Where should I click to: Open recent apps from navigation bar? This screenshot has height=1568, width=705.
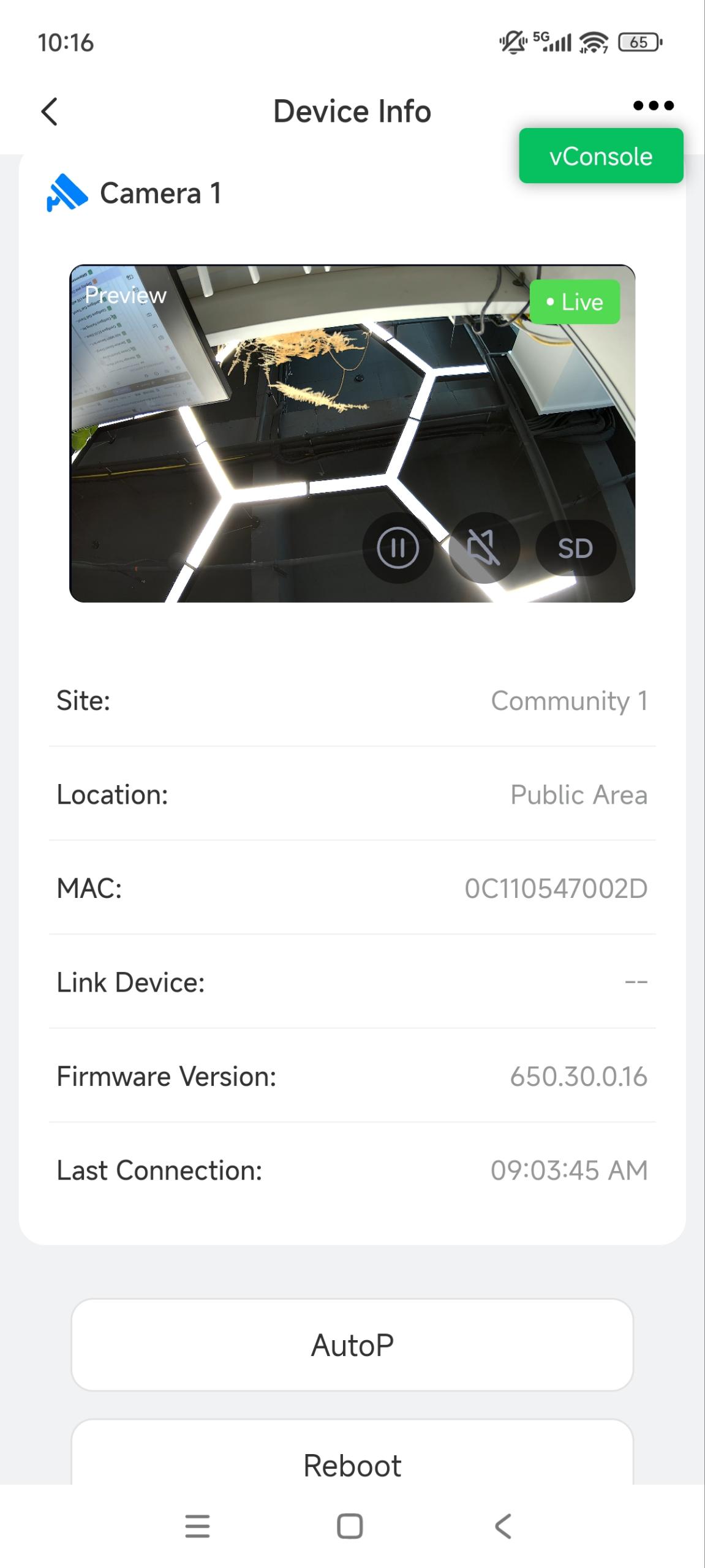[x=197, y=1526]
